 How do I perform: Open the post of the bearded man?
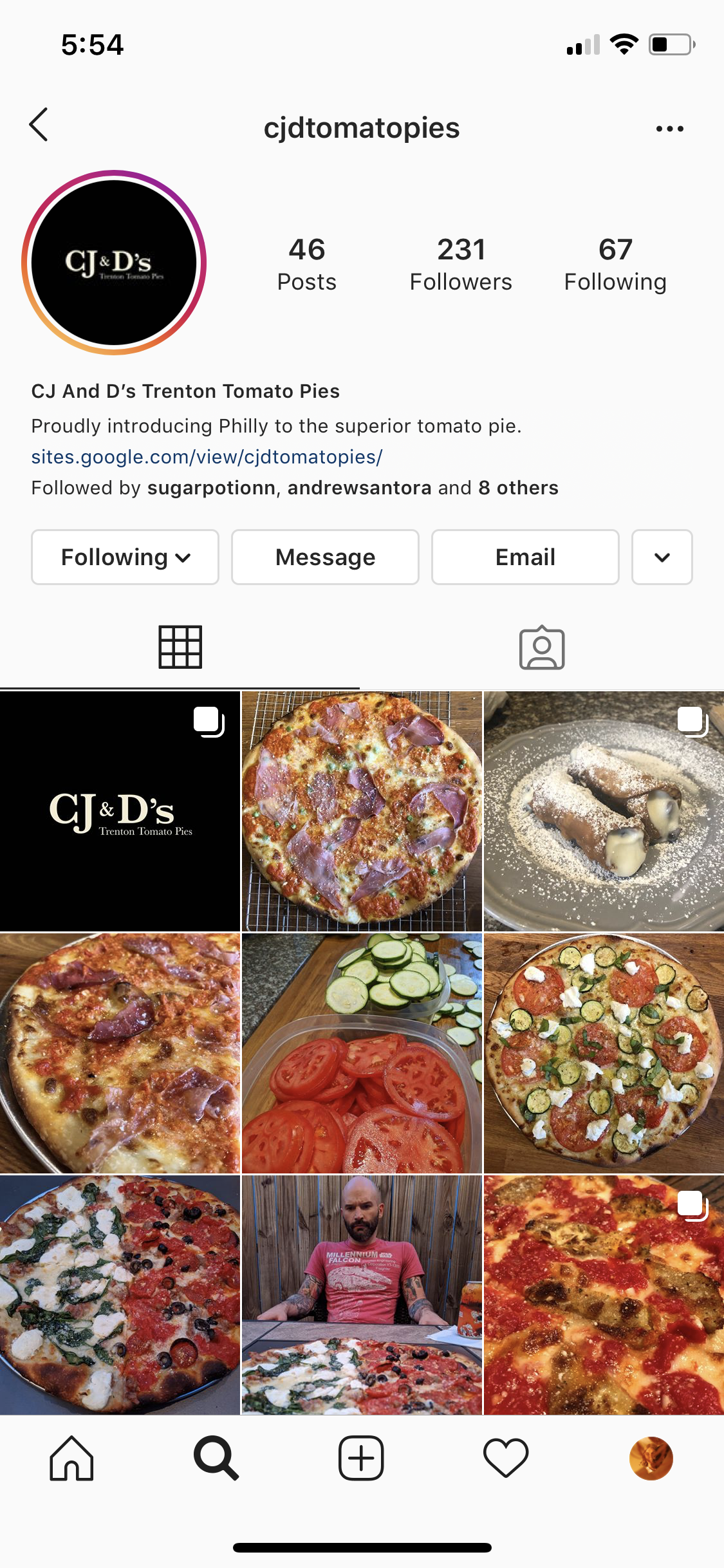click(x=362, y=1295)
